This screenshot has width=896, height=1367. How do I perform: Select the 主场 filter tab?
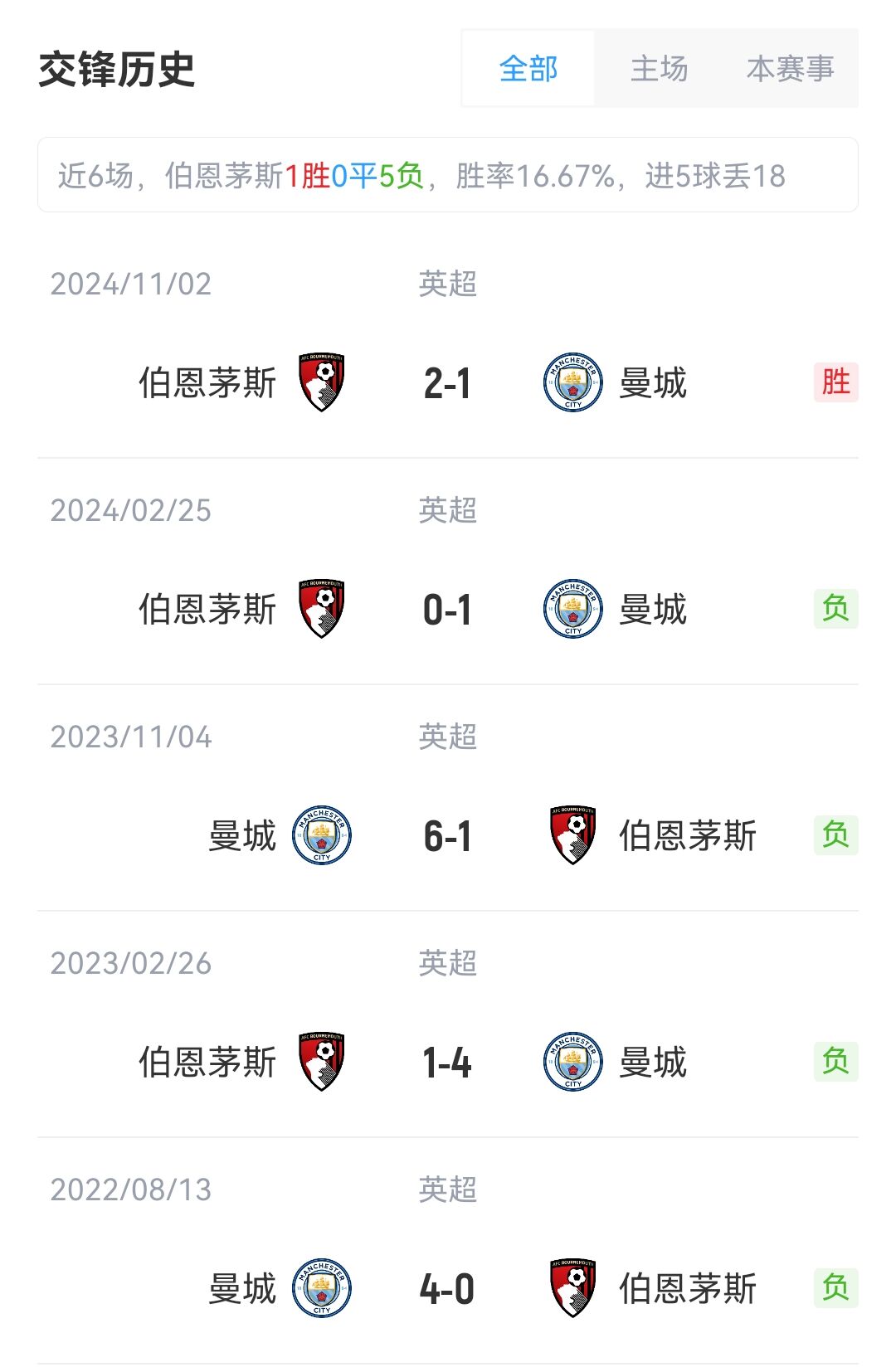(x=659, y=69)
